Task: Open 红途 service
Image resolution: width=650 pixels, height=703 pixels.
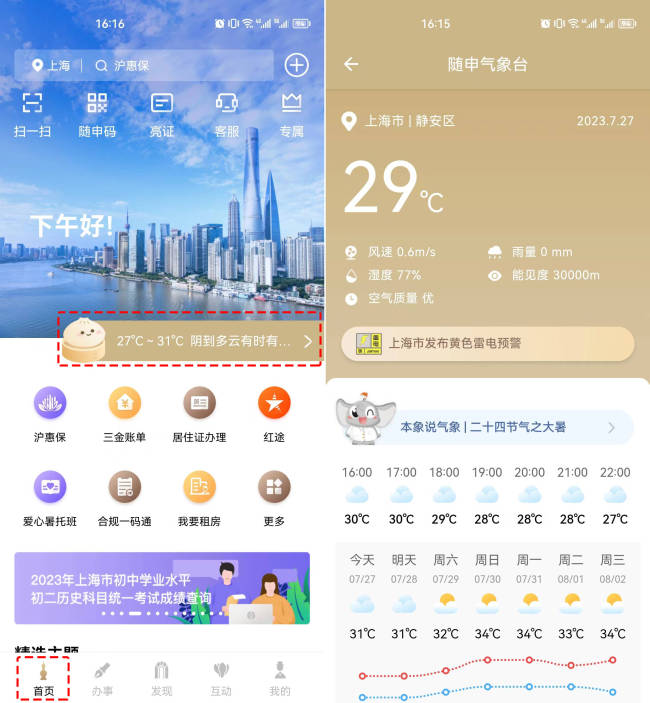Action: (274, 413)
